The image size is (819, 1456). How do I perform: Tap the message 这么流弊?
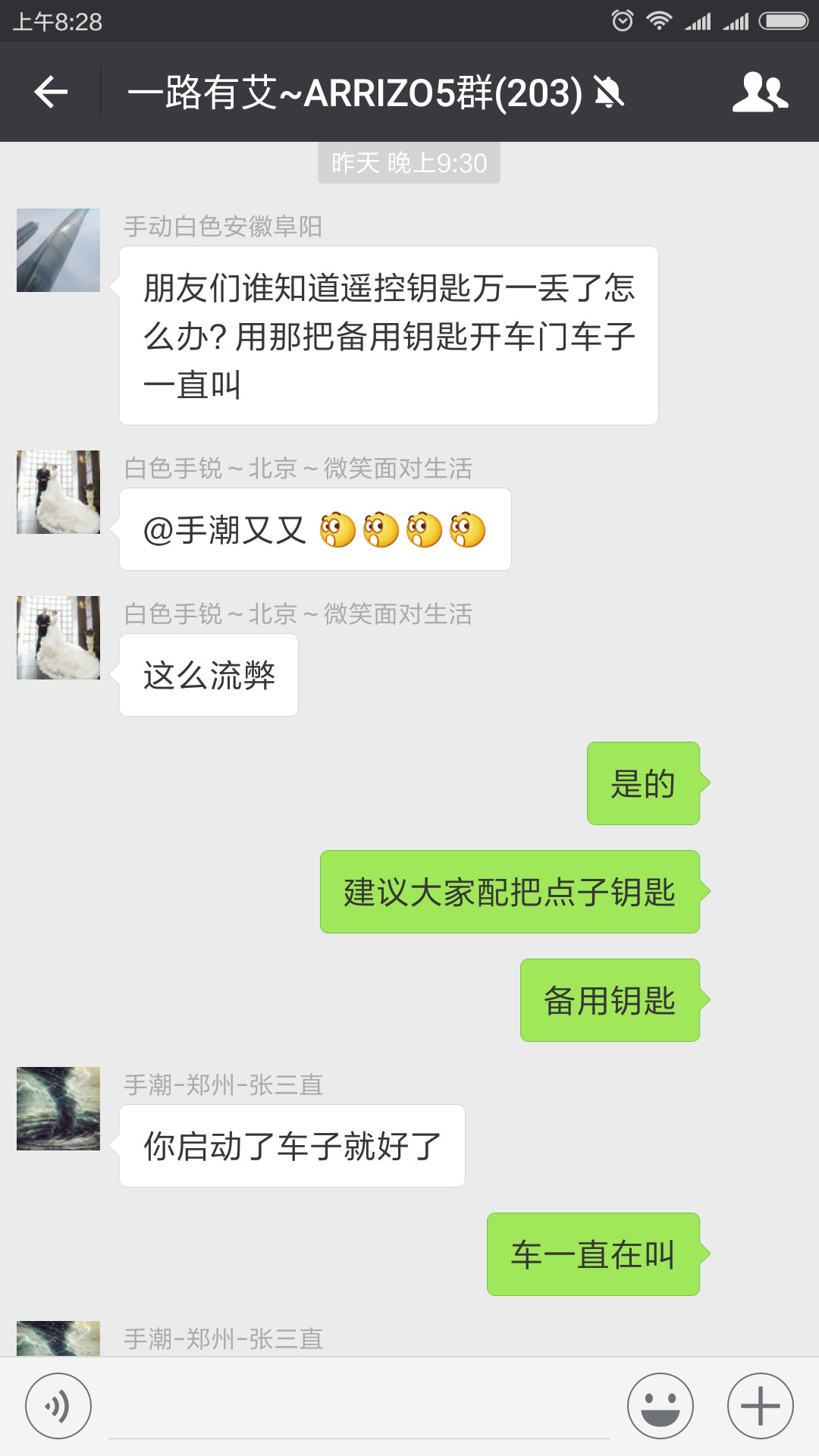[209, 674]
